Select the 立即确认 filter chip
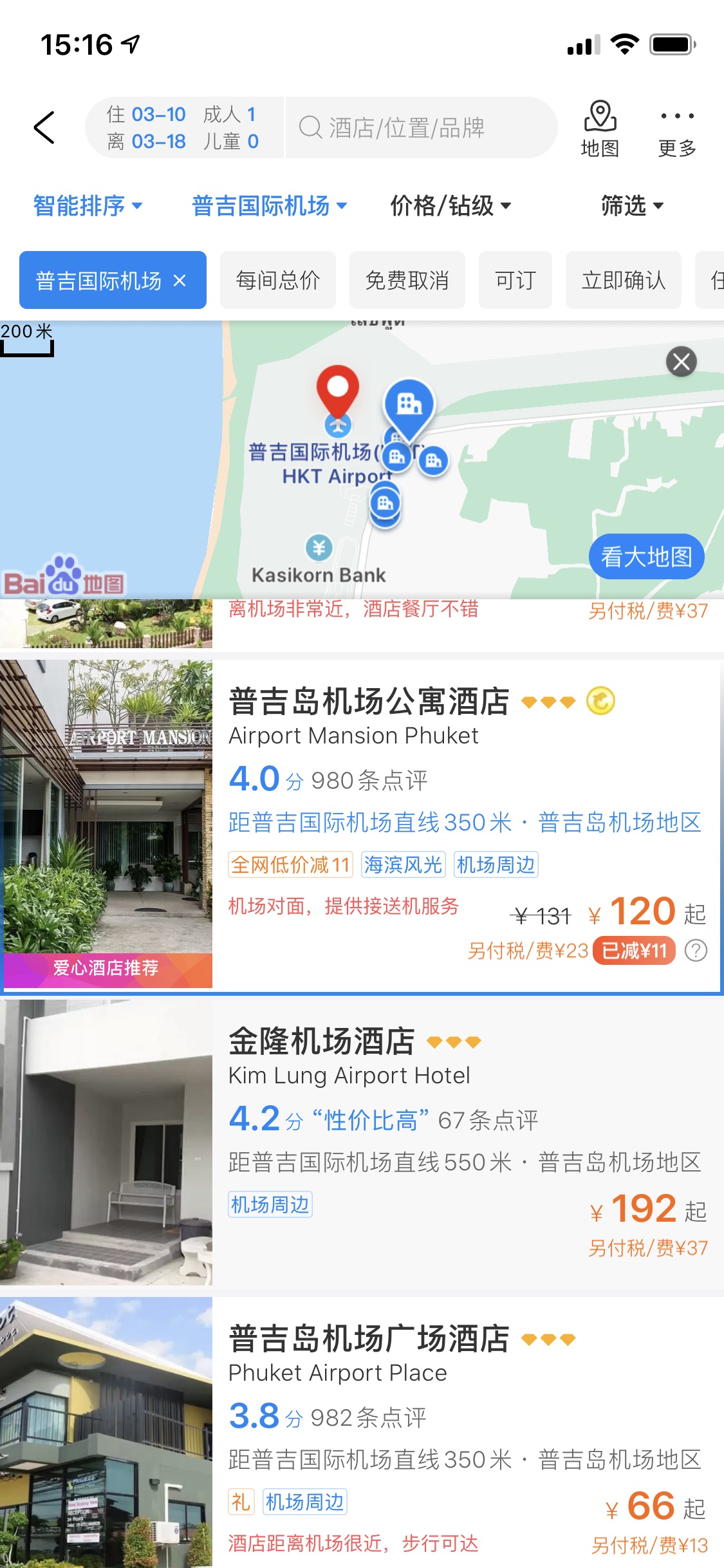The image size is (724, 1568). click(x=623, y=280)
